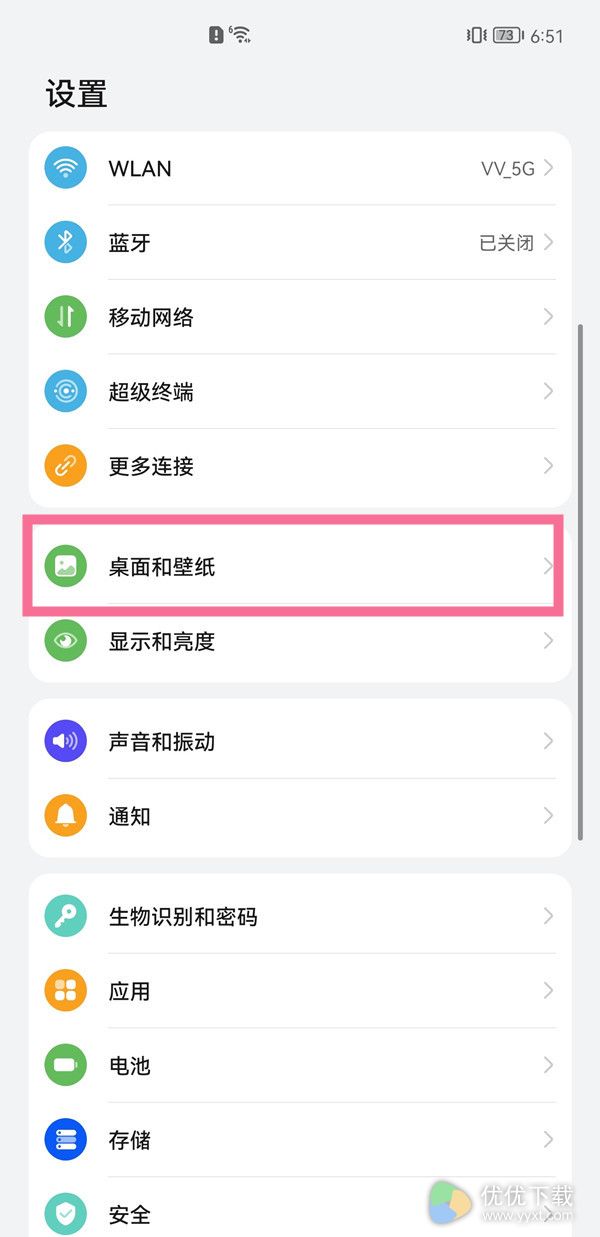Open the 应用 settings row

coord(300,991)
